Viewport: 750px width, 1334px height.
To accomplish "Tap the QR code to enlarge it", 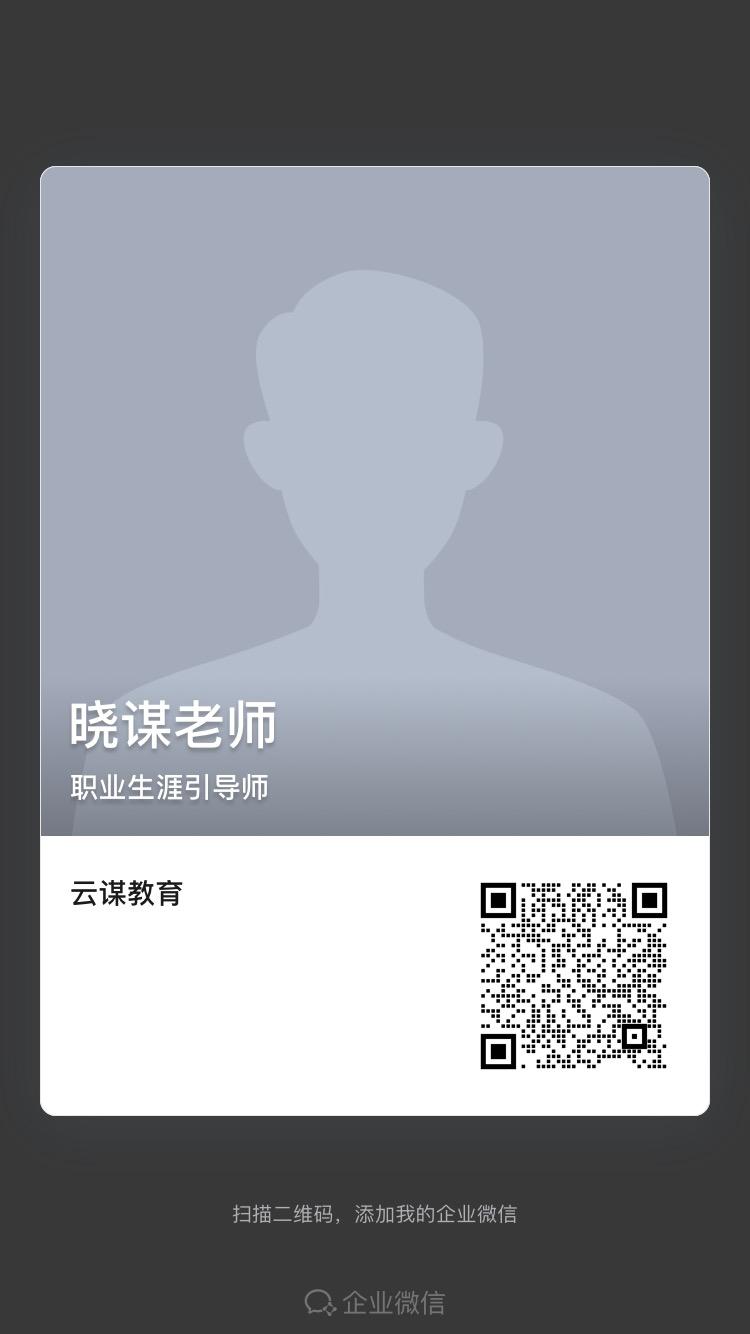I will (x=572, y=973).
